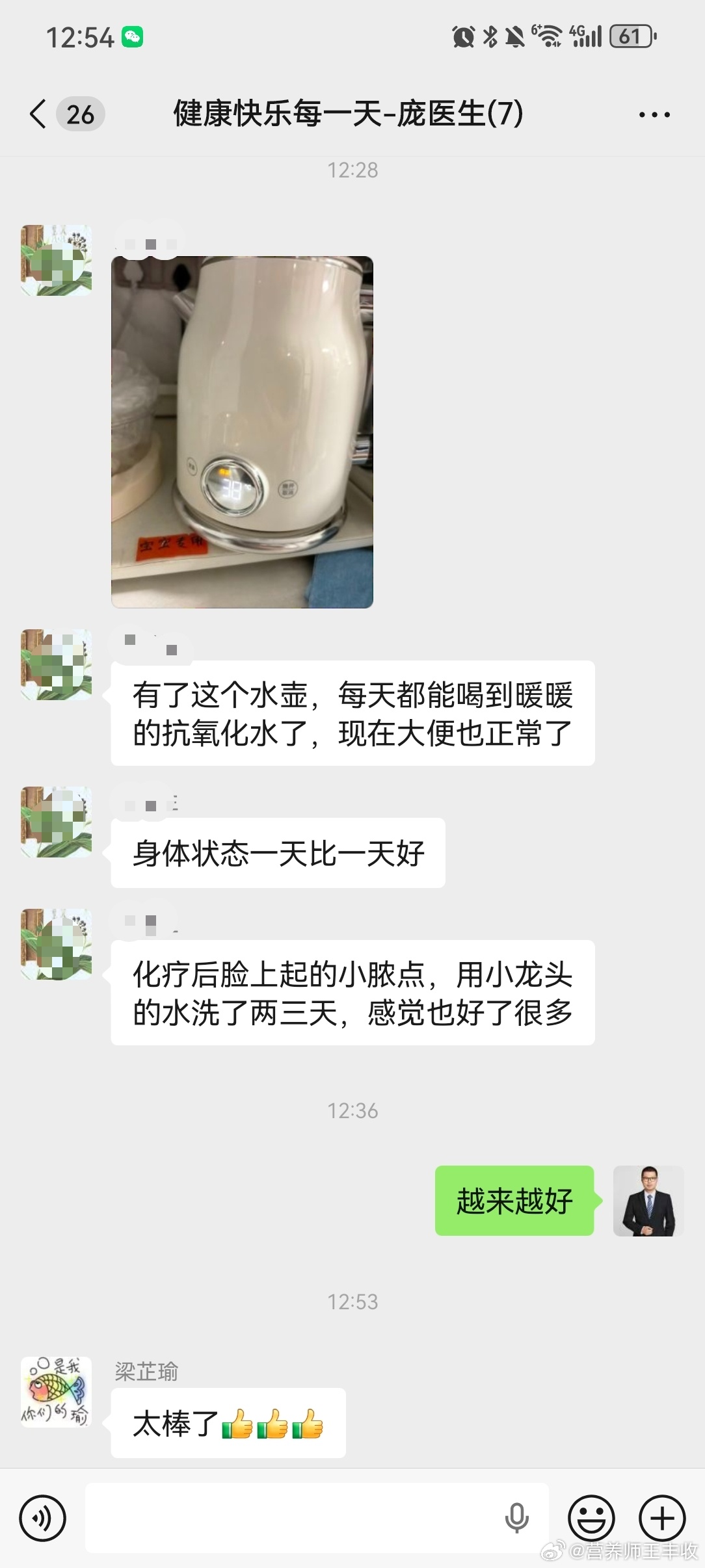Open the plus attachment menu
The height and width of the screenshot is (1568, 705).
coord(662,1519)
